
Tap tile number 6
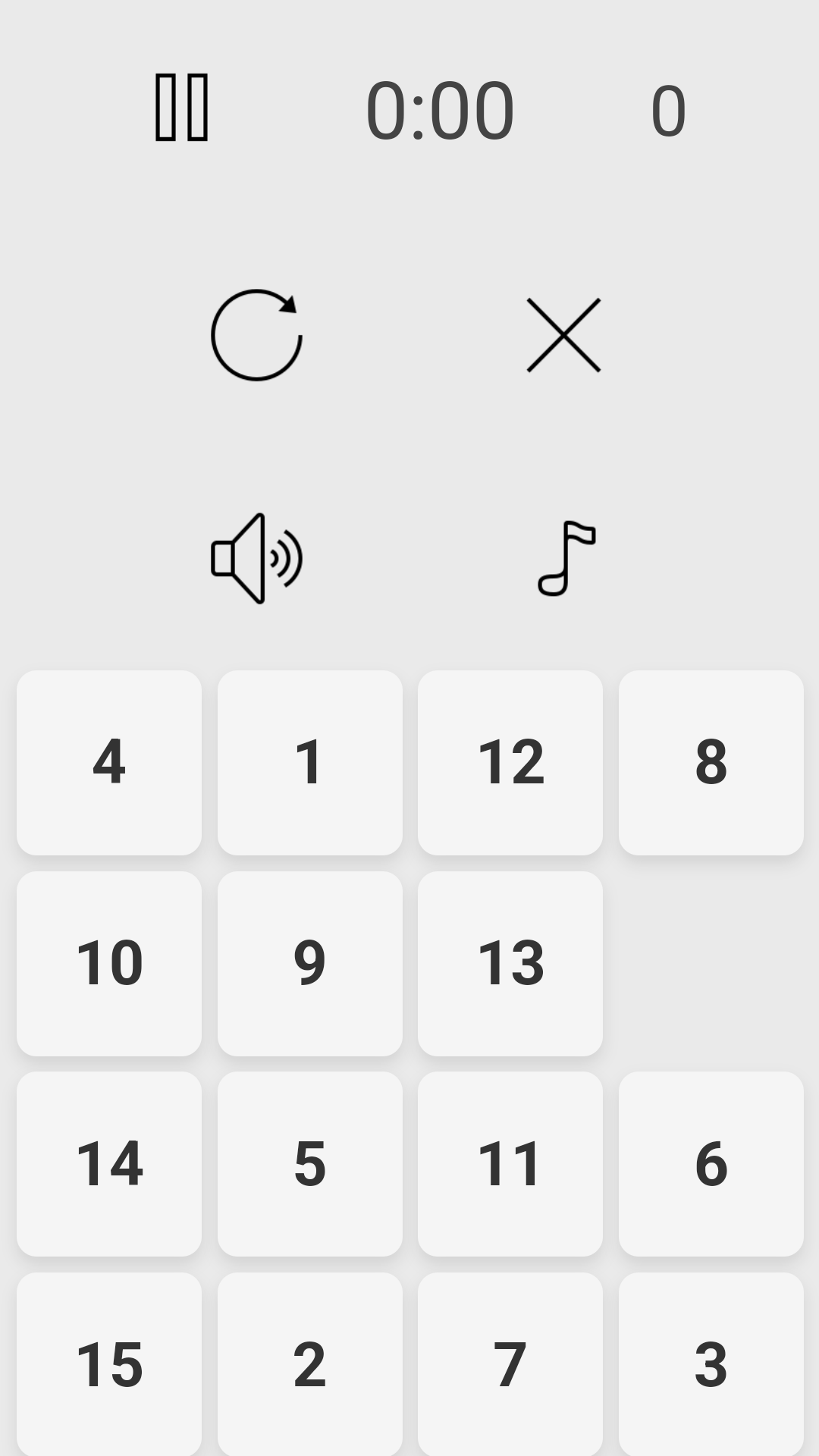pos(711,1163)
